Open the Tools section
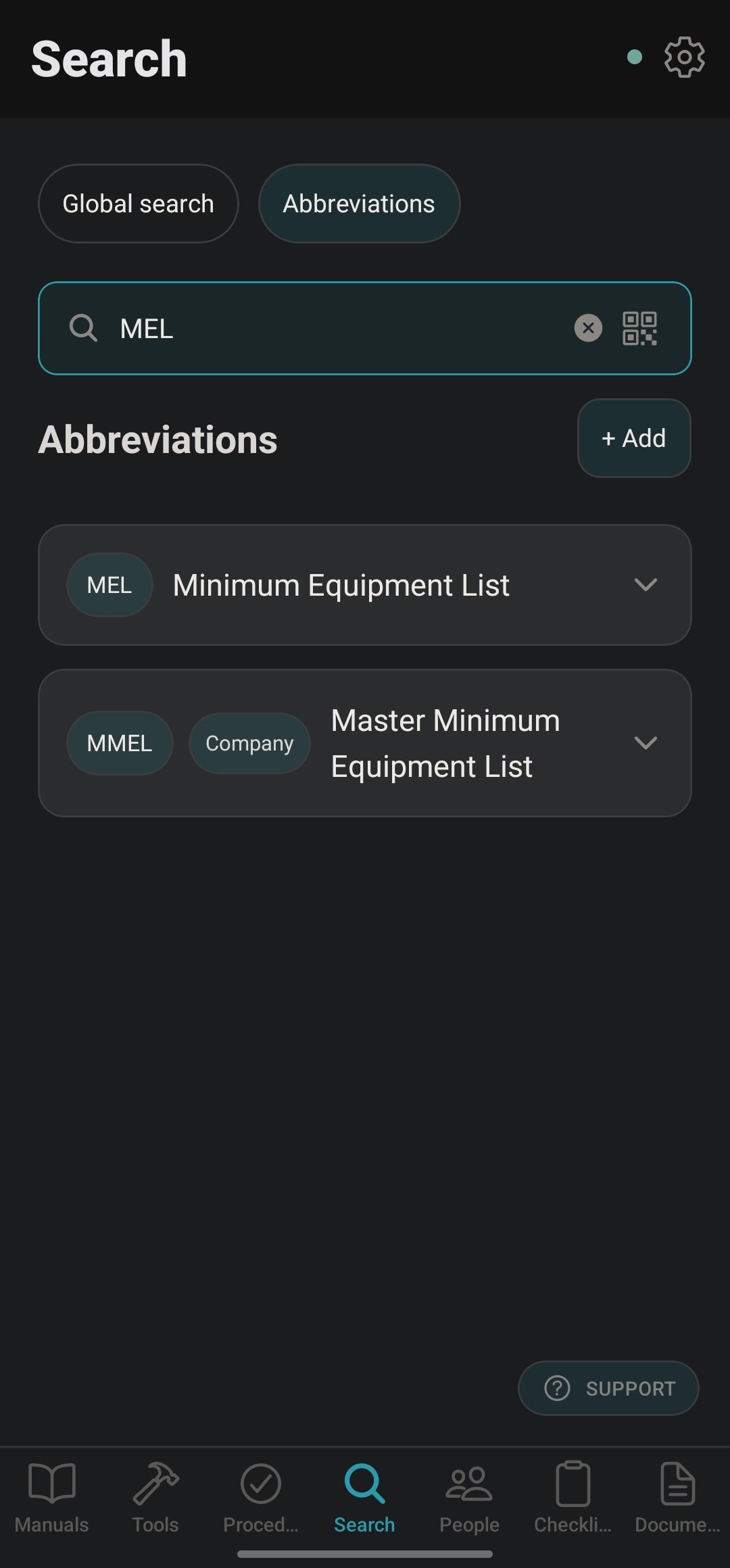The image size is (730, 1568). (x=155, y=1498)
